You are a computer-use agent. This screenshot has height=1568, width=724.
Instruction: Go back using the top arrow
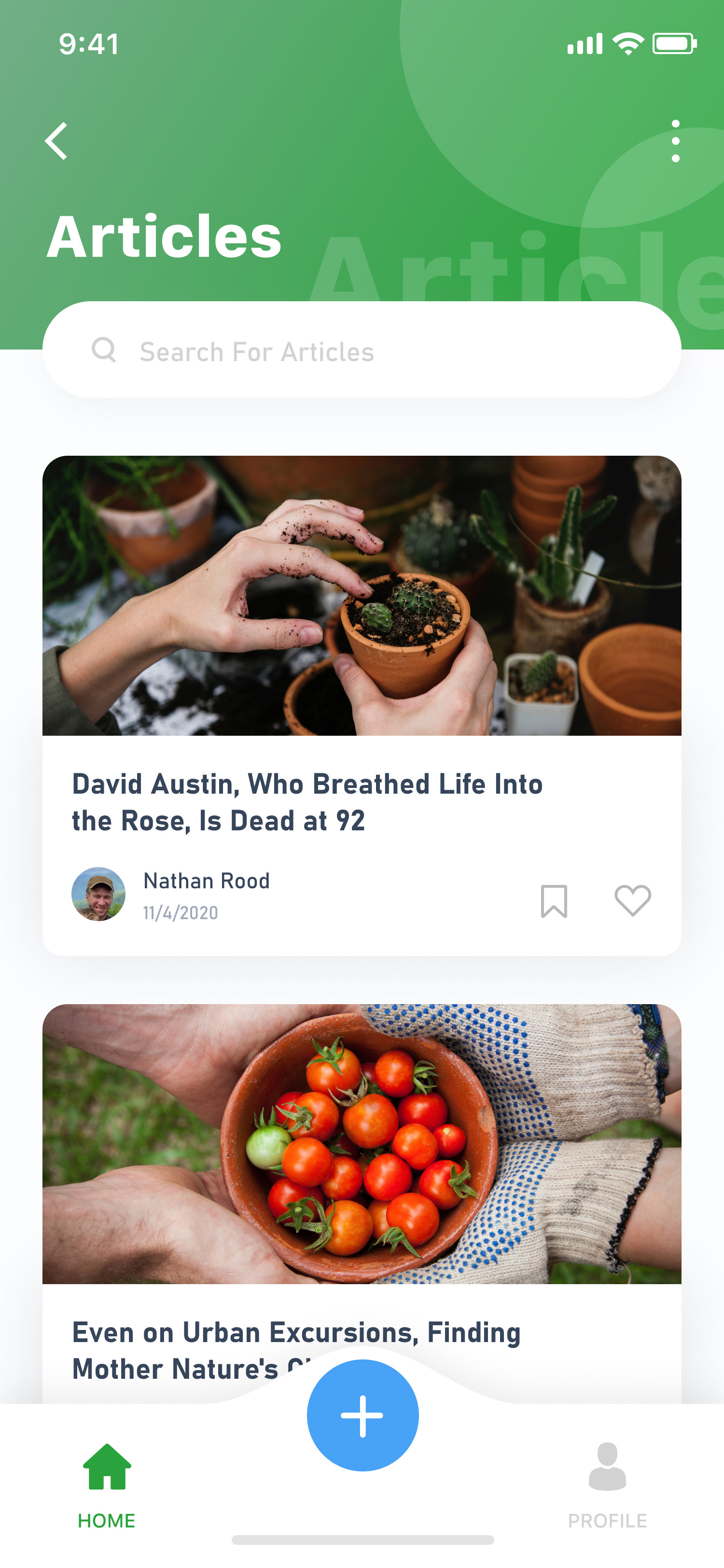click(x=56, y=141)
